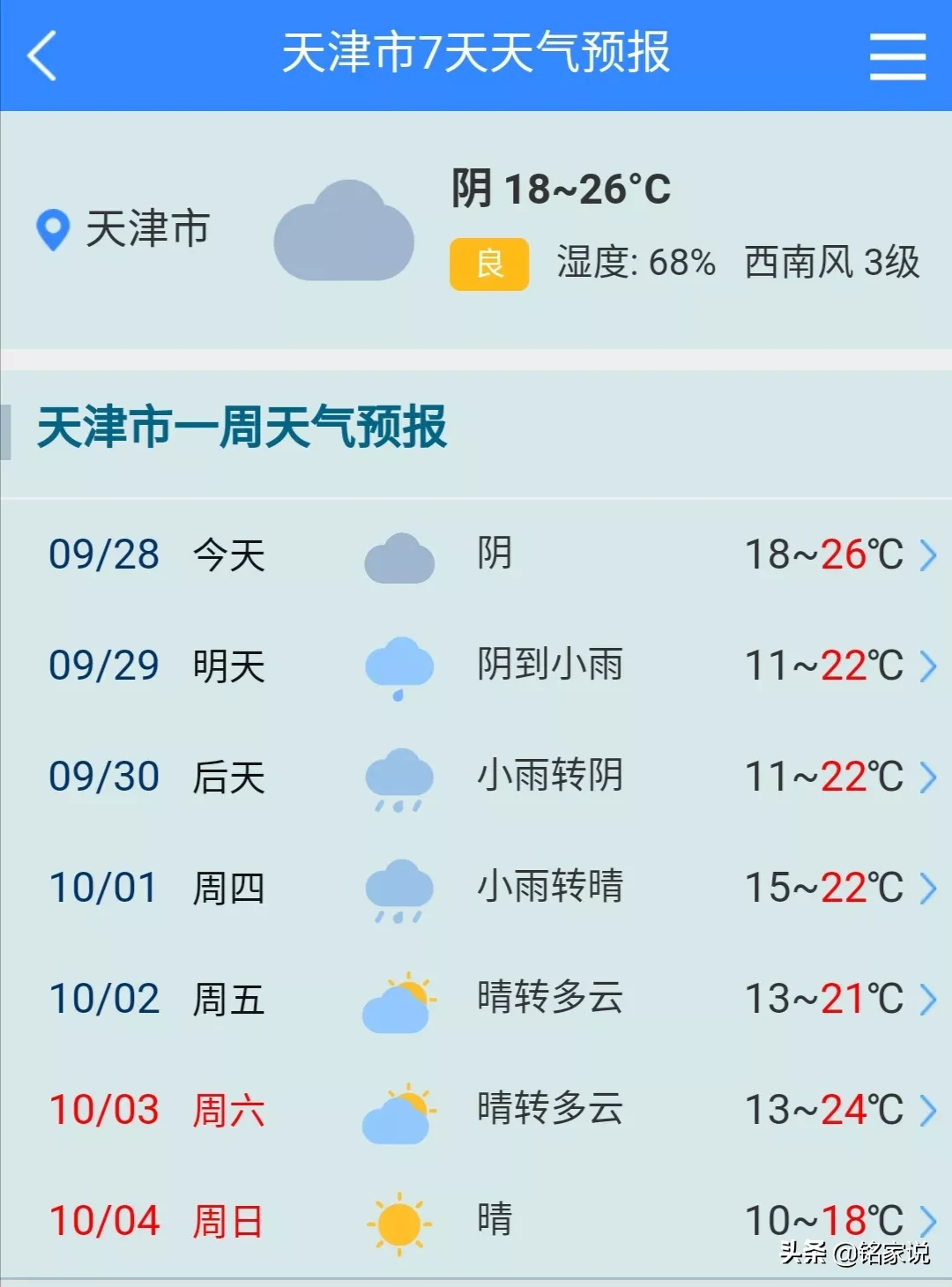Open the 10/02 周五 forecast row
Viewport: 952px width, 1287px height.
coord(476,1000)
